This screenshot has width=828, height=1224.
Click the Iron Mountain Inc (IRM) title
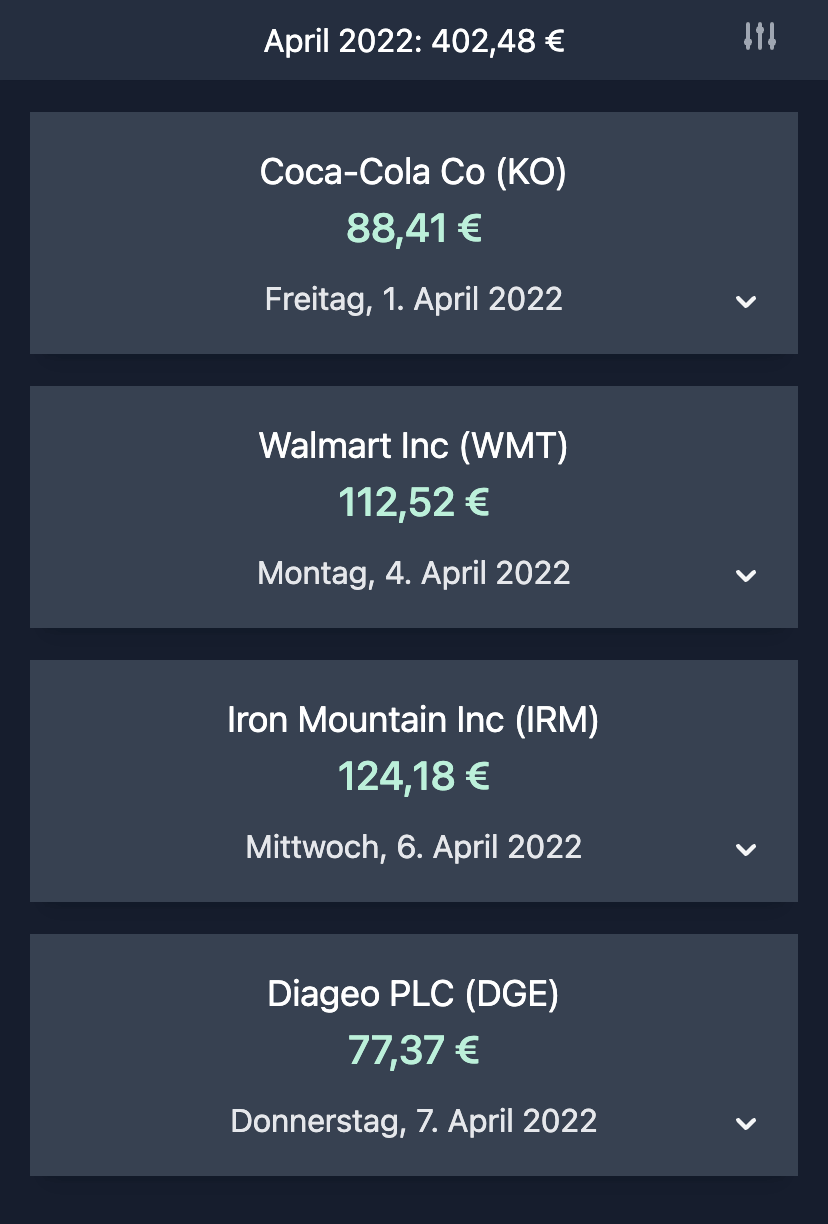pos(414,719)
